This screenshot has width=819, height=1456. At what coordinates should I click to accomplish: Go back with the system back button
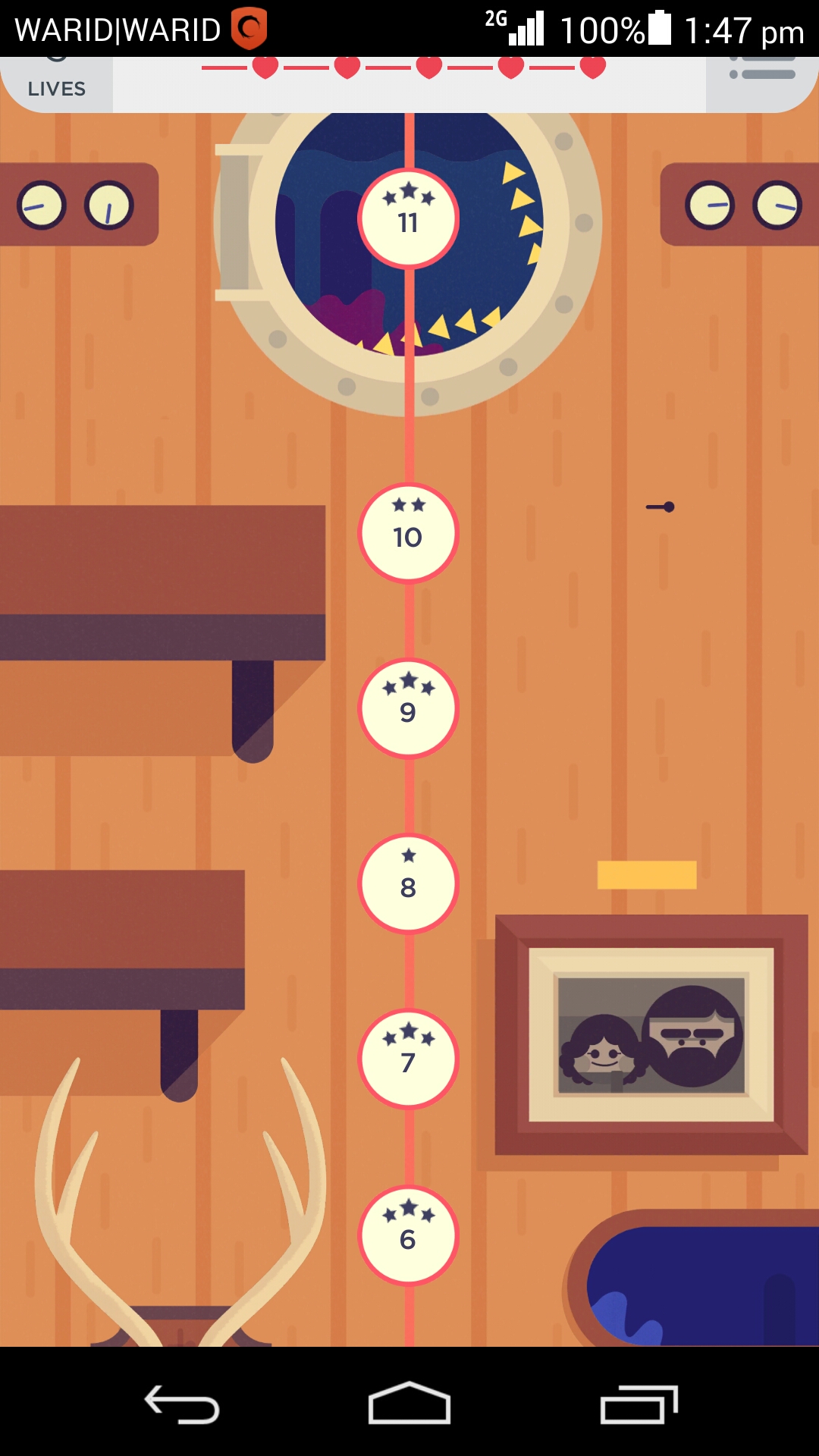click(x=182, y=1404)
